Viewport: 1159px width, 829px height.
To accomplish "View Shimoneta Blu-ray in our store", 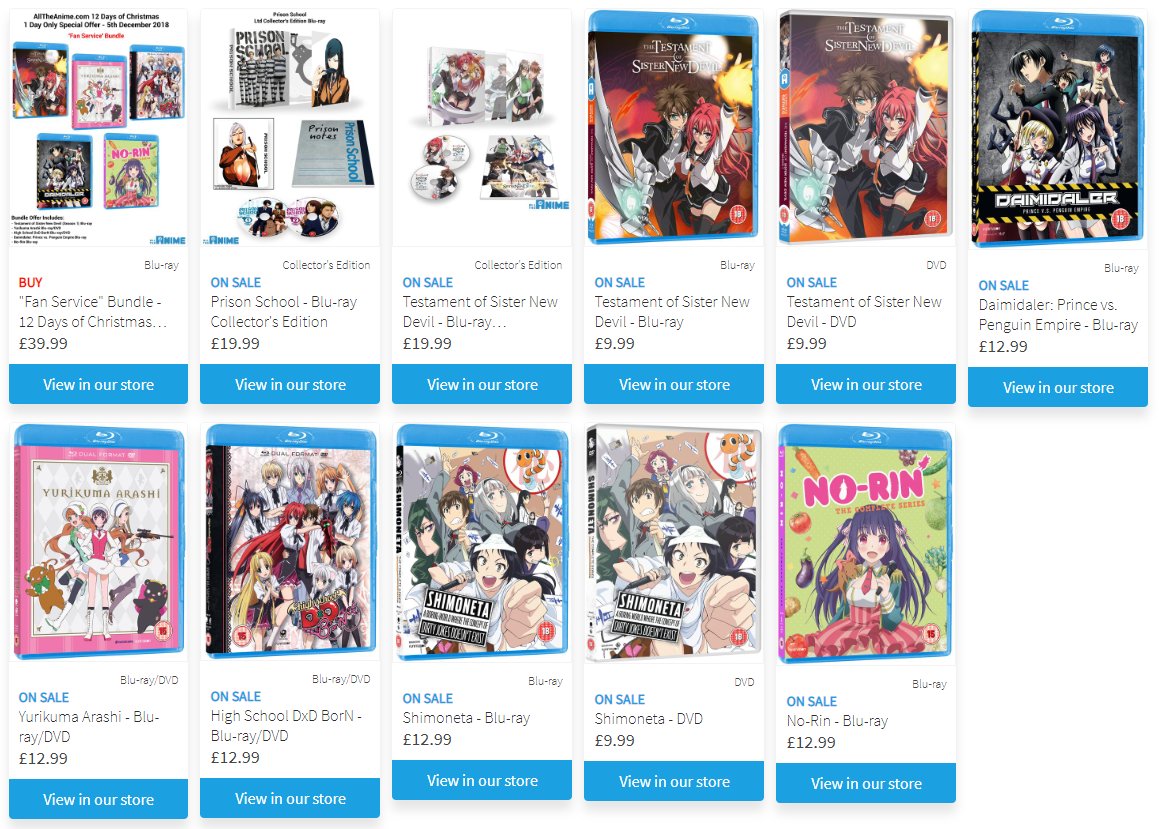I will 482,780.
